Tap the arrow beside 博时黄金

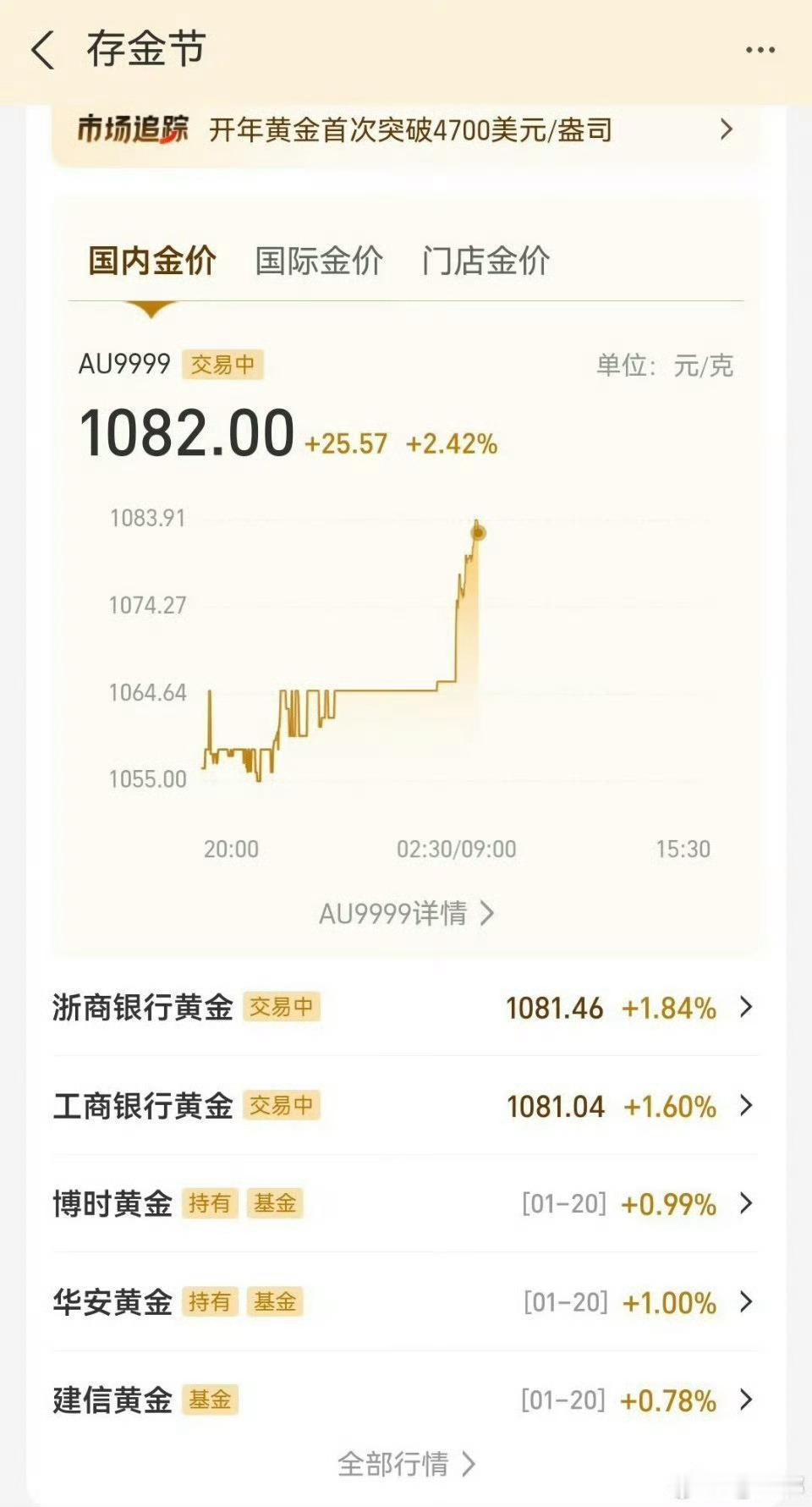click(x=745, y=1202)
